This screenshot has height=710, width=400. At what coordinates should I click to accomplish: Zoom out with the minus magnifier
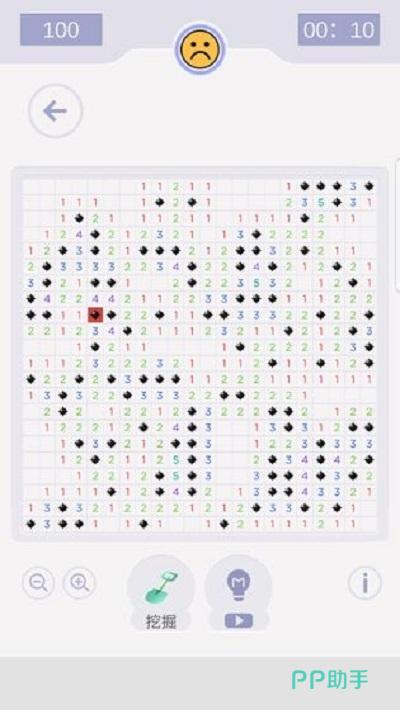coord(39,583)
